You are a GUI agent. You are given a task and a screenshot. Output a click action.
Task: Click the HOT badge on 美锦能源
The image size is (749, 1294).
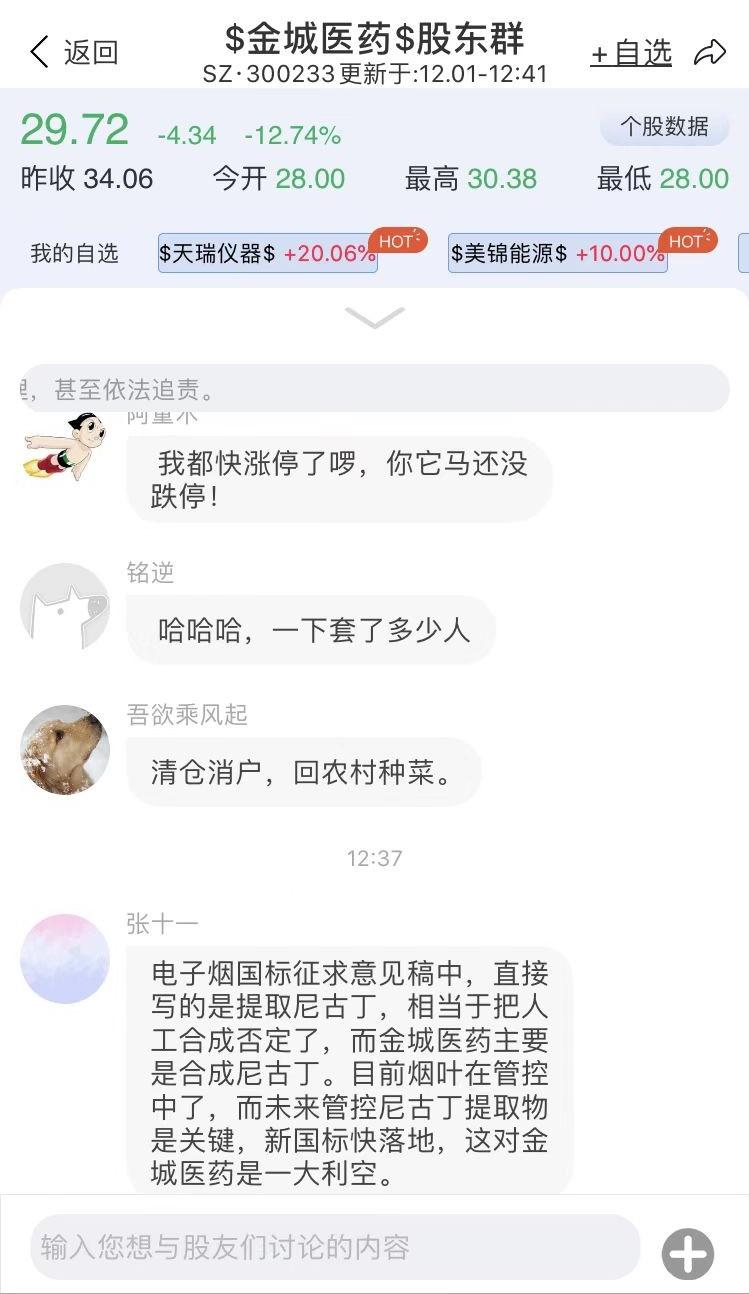coord(688,240)
